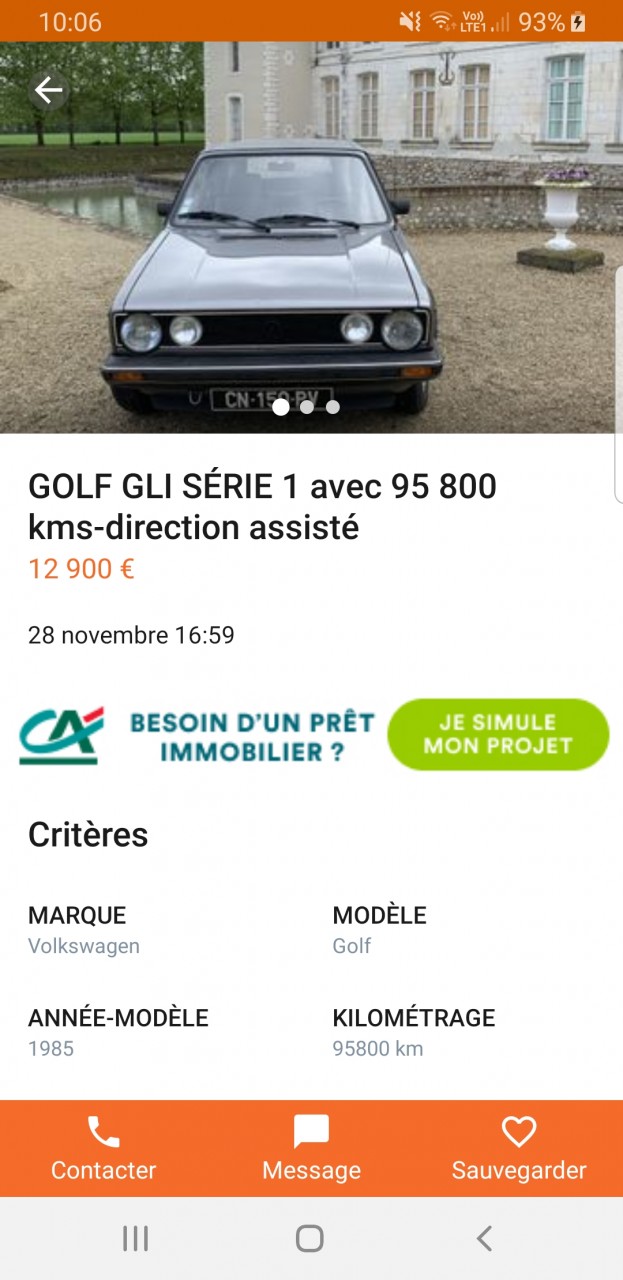The height and width of the screenshot is (1280, 623).
Task: Go to the system home screen
Action: [310, 1239]
